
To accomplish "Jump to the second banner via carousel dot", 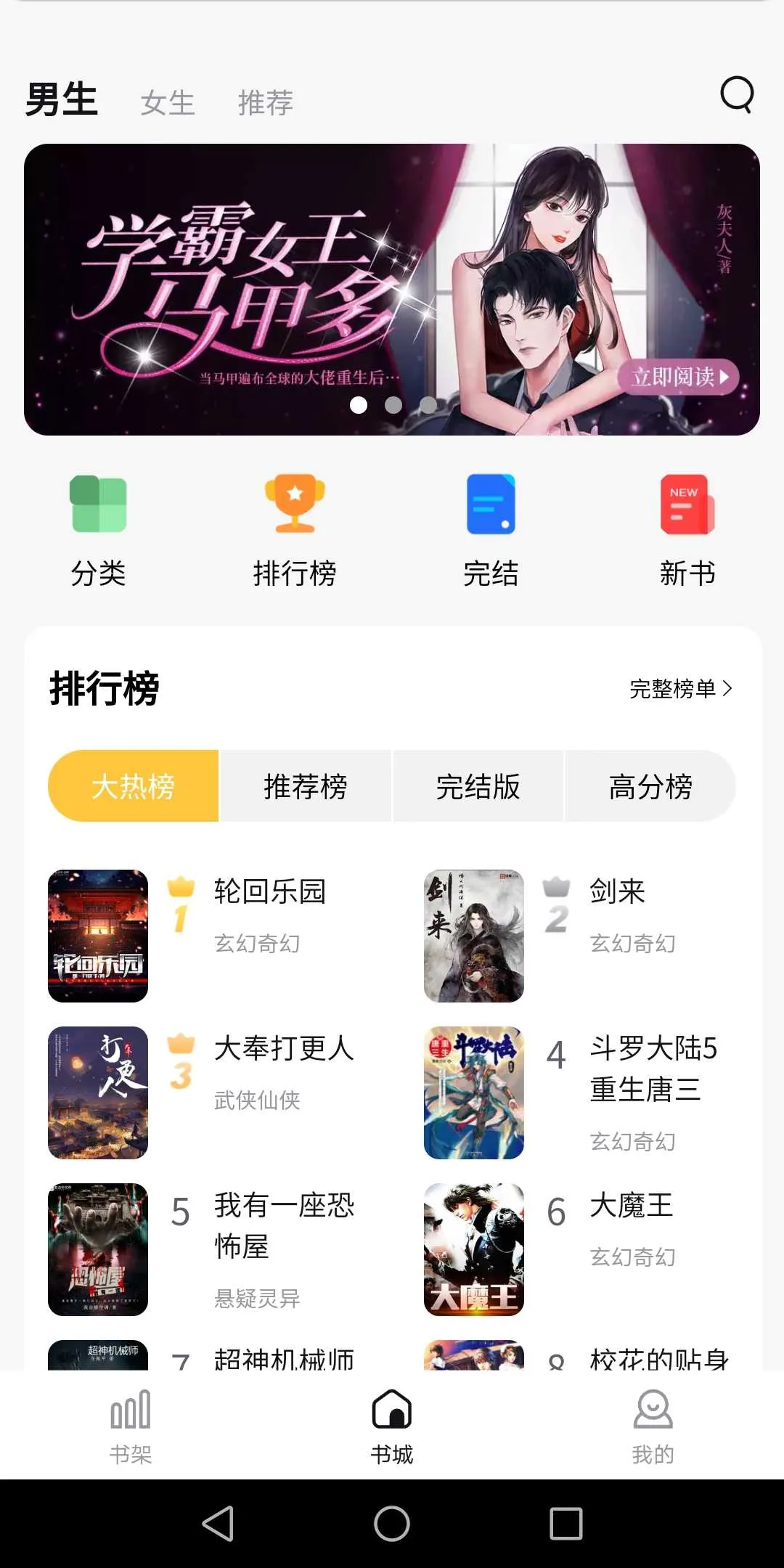I will click(x=394, y=407).
